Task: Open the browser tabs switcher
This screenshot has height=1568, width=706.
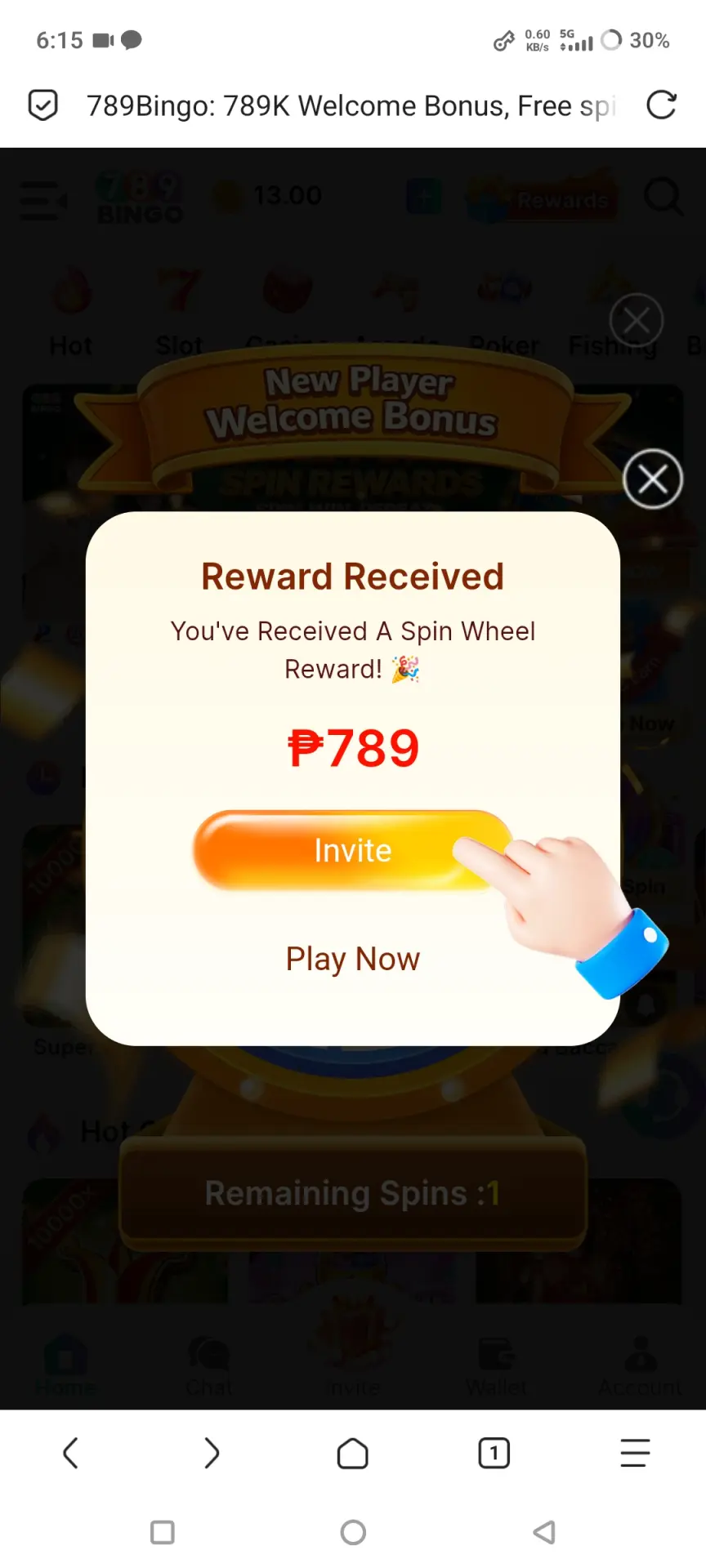Action: tap(494, 1453)
